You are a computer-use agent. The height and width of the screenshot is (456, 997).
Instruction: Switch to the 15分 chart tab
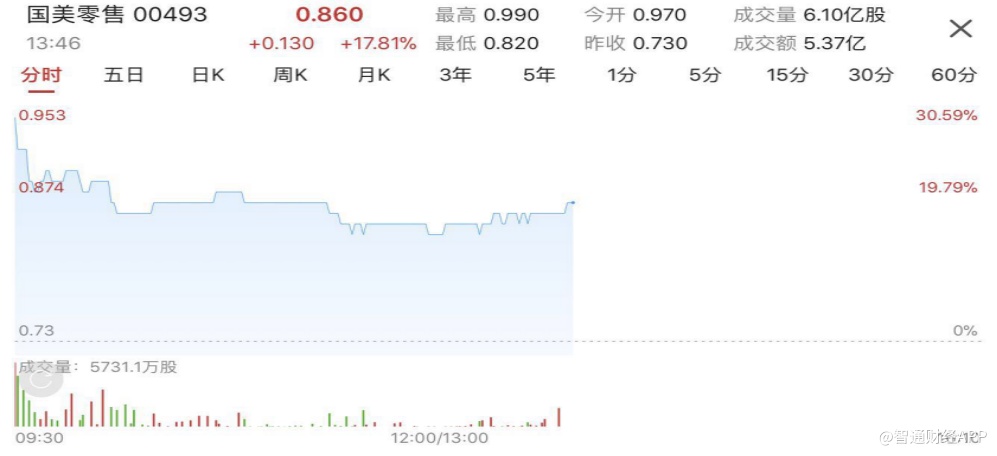(787, 75)
